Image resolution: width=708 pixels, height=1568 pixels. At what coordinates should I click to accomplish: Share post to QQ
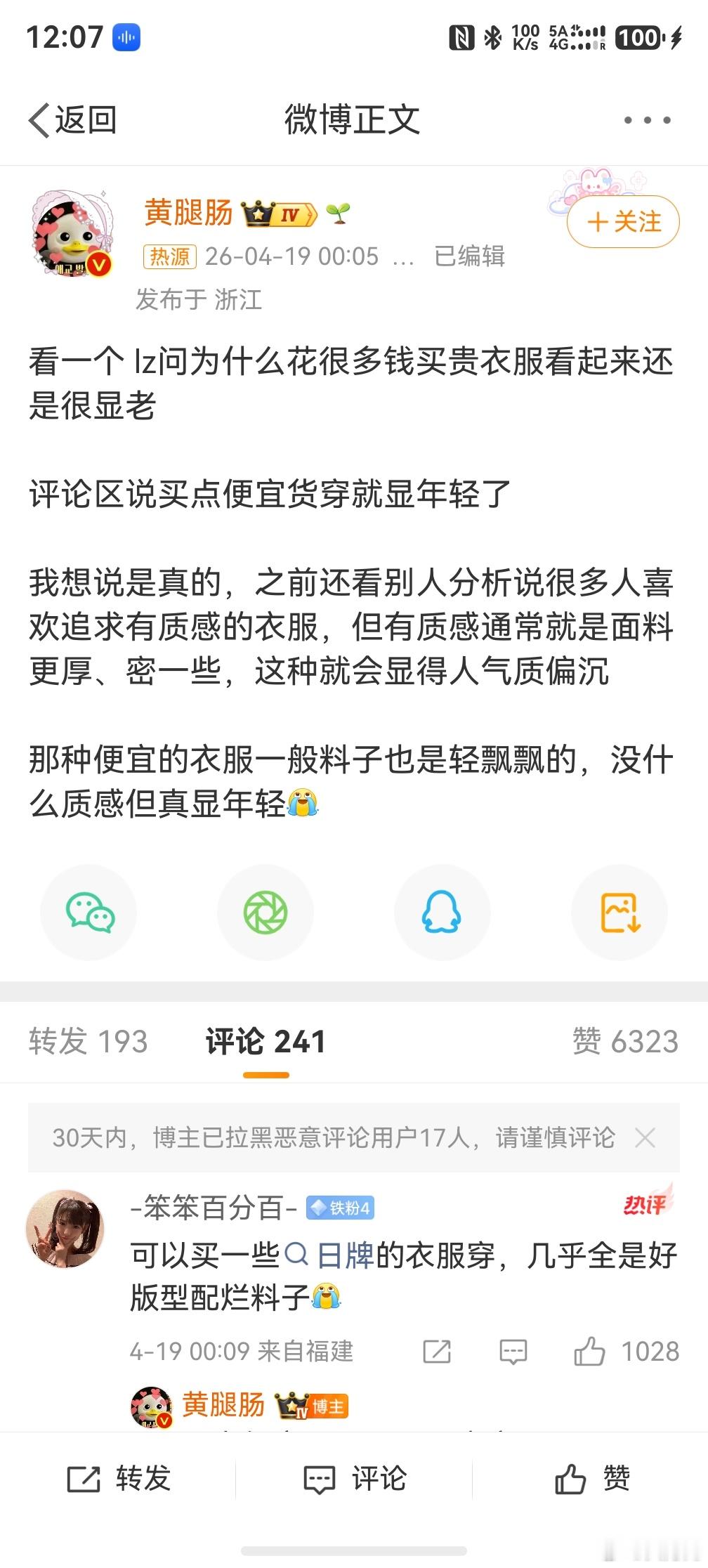442,912
